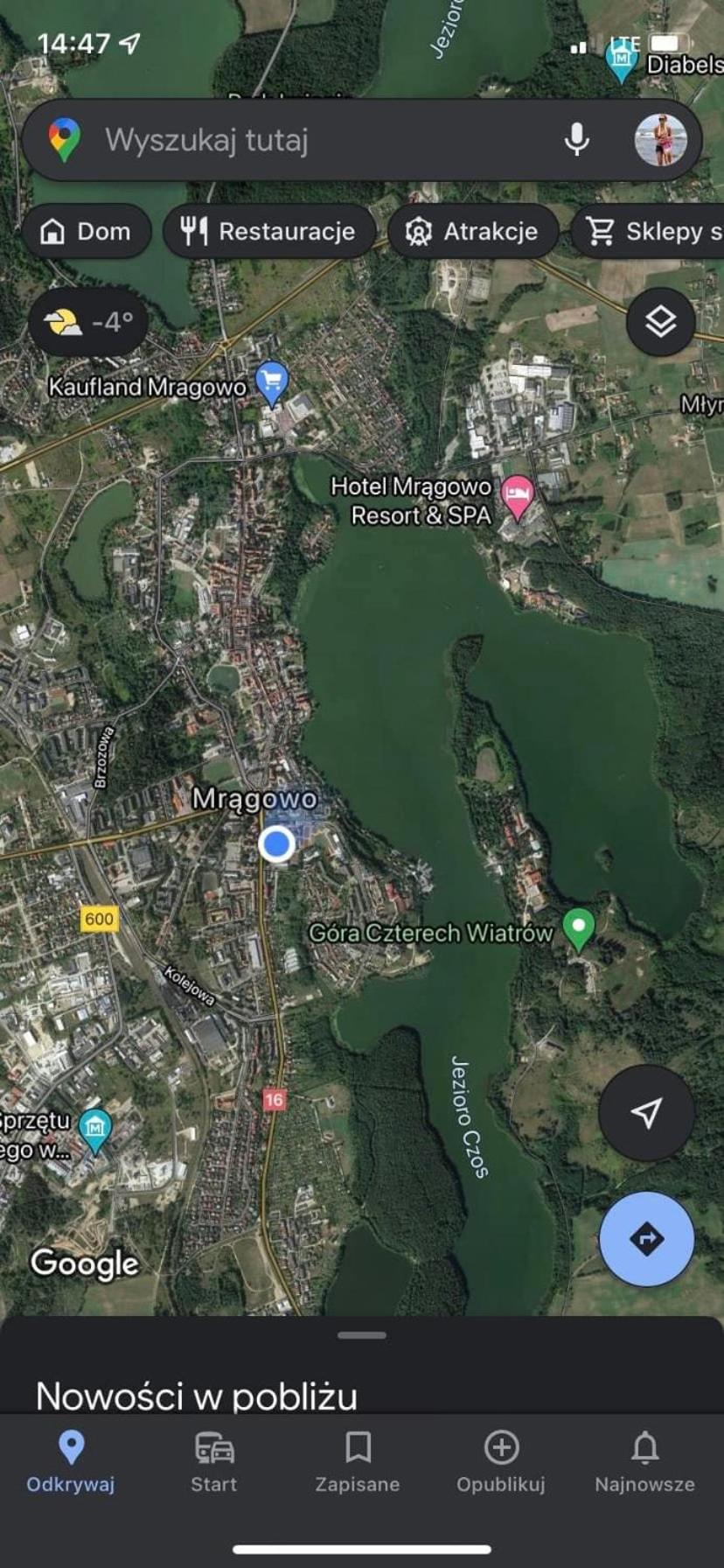Filter by Restauracje chip
This screenshot has height=1568, width=724.
pos(269,231)
